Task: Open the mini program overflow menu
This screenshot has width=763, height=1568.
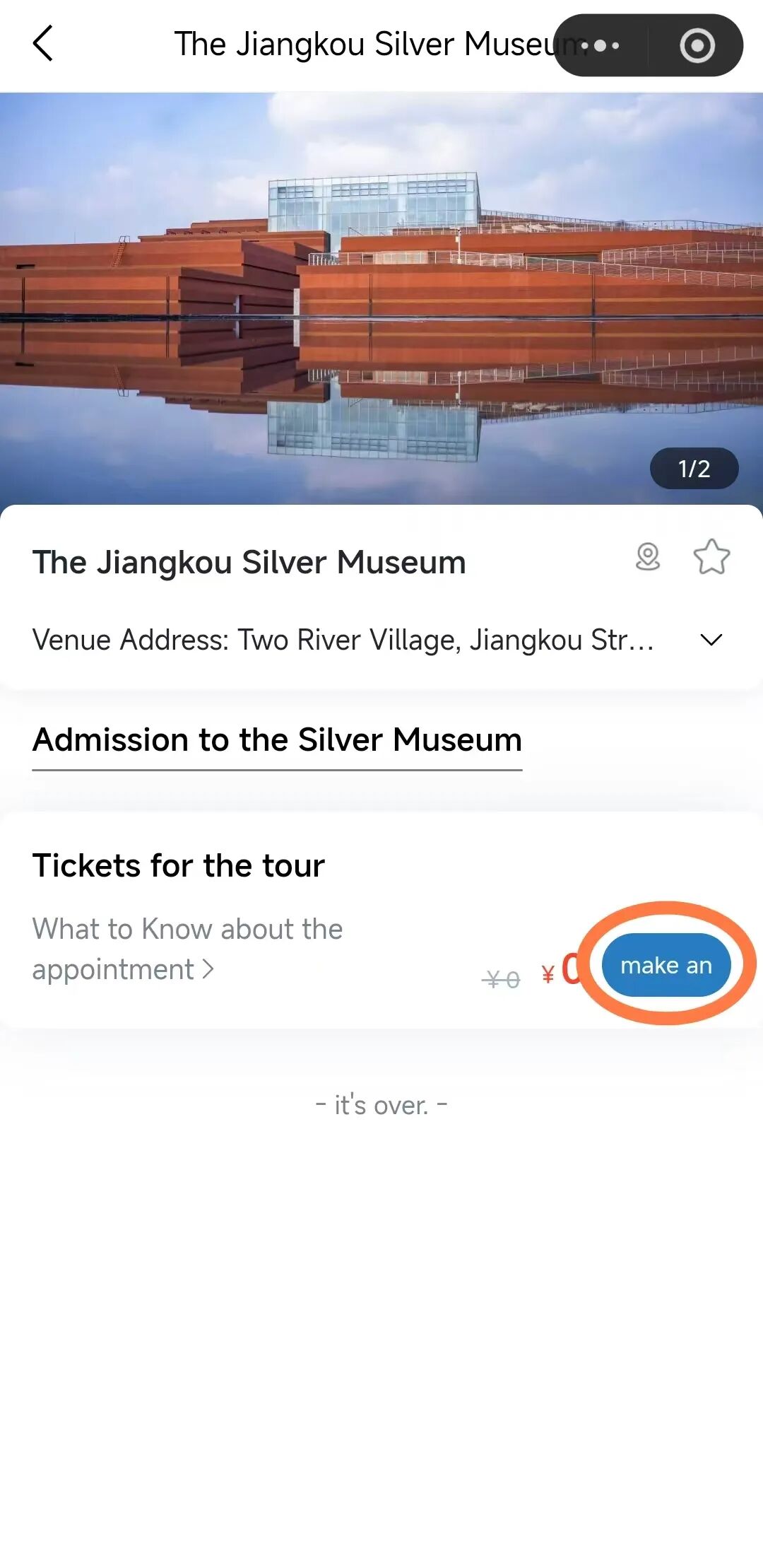Action: tap(601, 46)
